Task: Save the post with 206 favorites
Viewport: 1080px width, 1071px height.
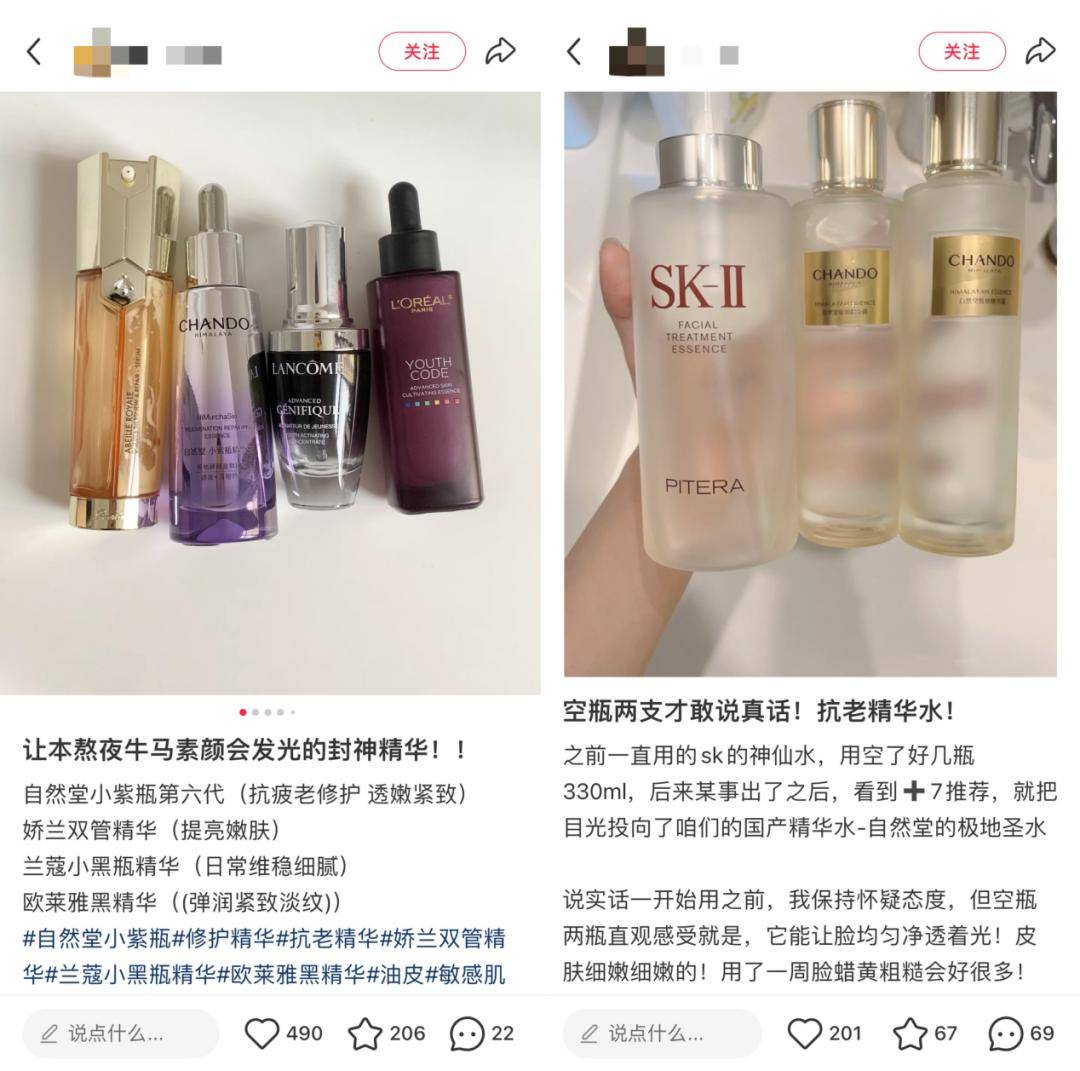Action: (x=365, y=1033)
